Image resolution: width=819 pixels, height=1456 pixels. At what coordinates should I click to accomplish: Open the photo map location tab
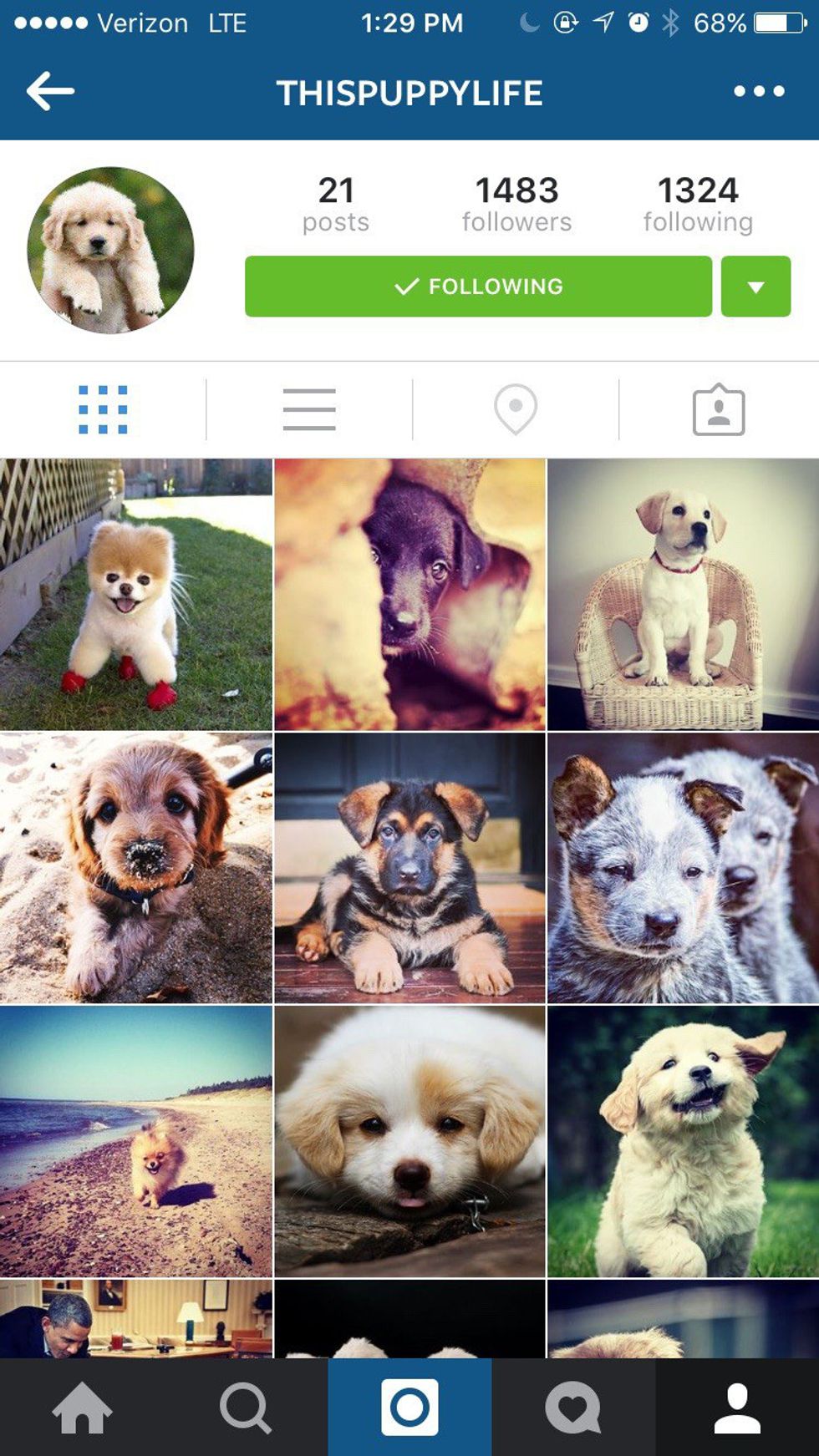(516, 409)
